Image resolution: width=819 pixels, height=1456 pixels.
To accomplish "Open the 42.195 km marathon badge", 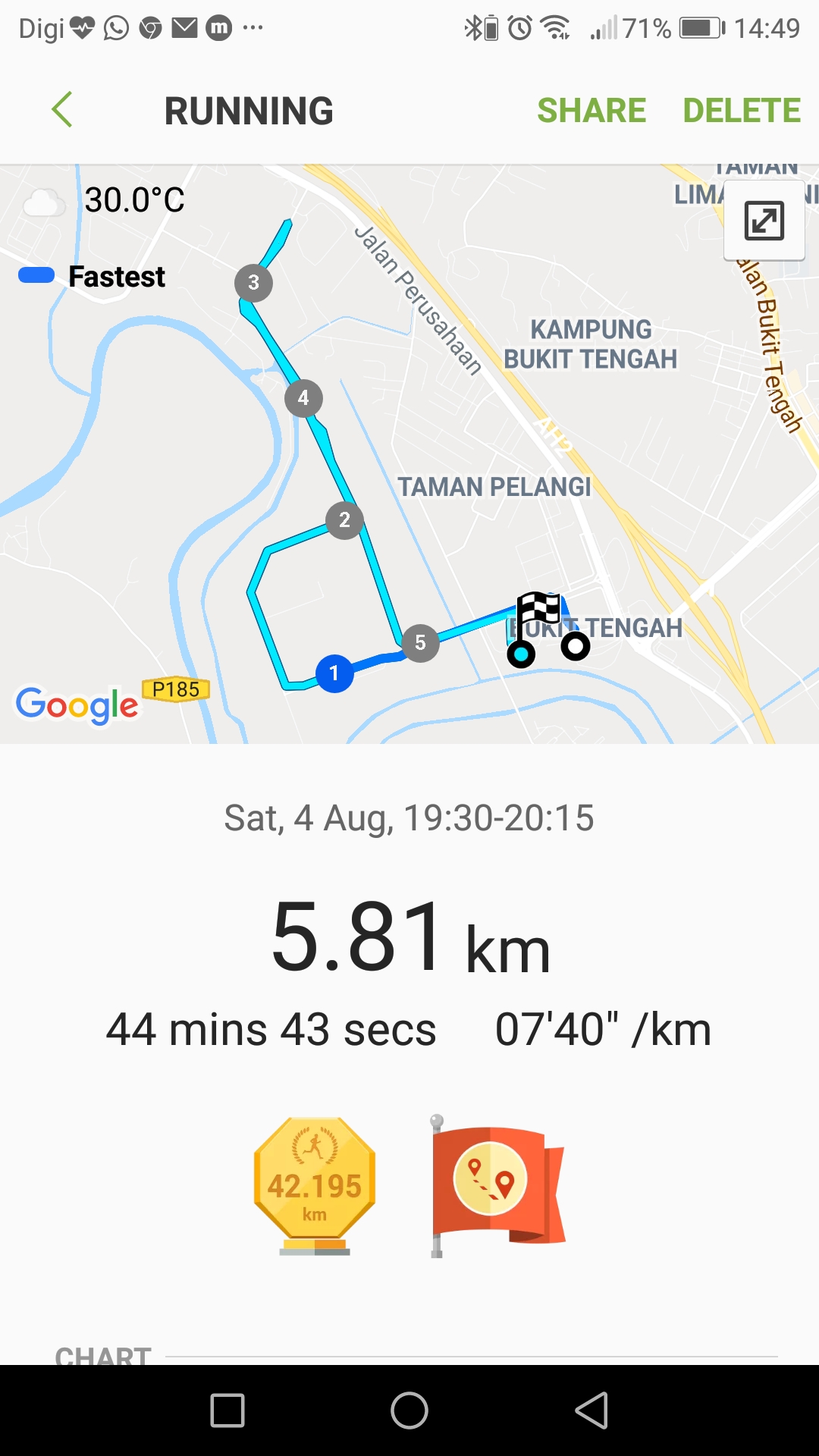I will click(315, 1186).
